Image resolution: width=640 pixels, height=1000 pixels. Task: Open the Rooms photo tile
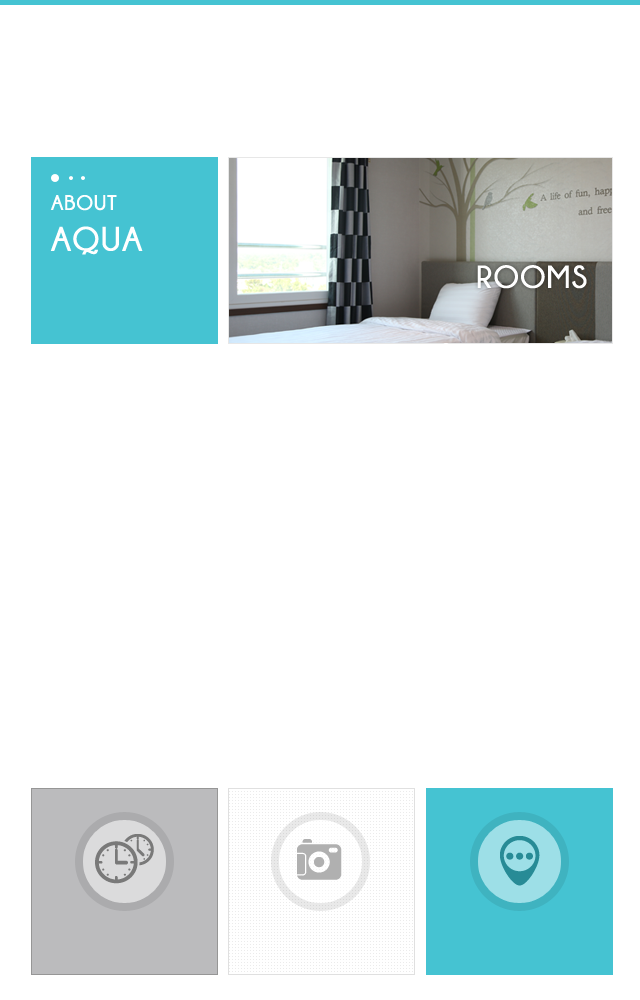coord(420,250)
